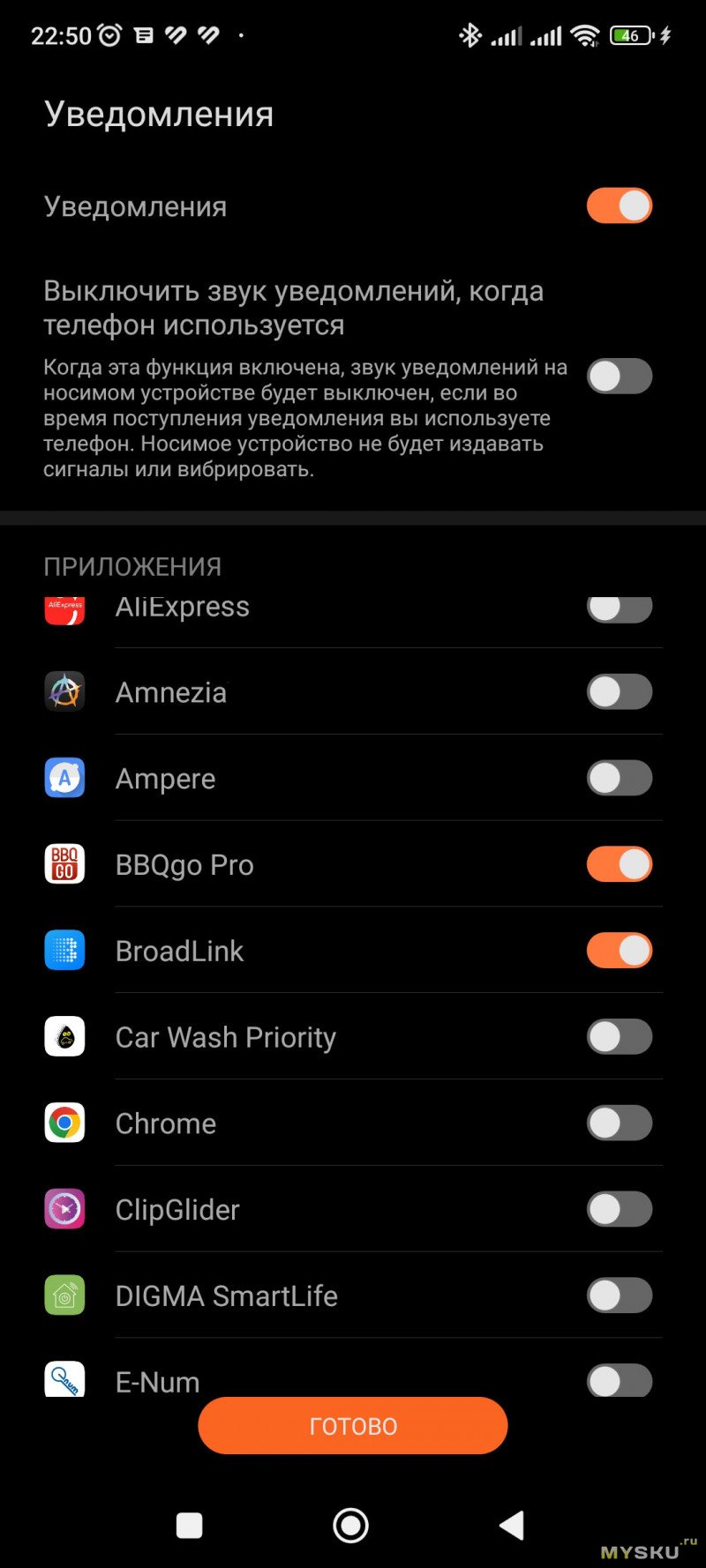Disable BBQgo Pro notifications
This screenshot has width=706, height=1568.
click(x=619, y=864)
